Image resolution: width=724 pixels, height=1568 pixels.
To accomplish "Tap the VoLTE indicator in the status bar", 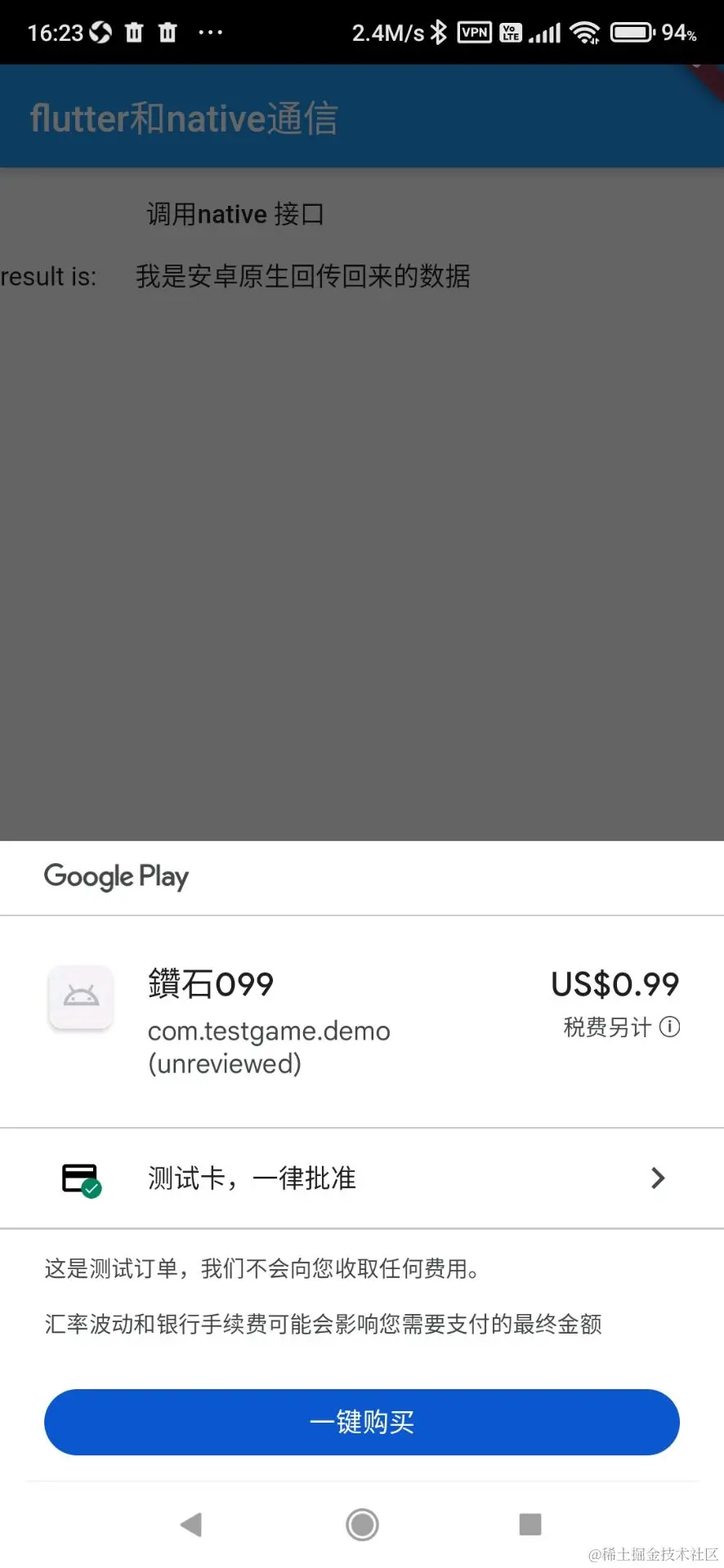I will pyautogui.click(x=510, y=32).
